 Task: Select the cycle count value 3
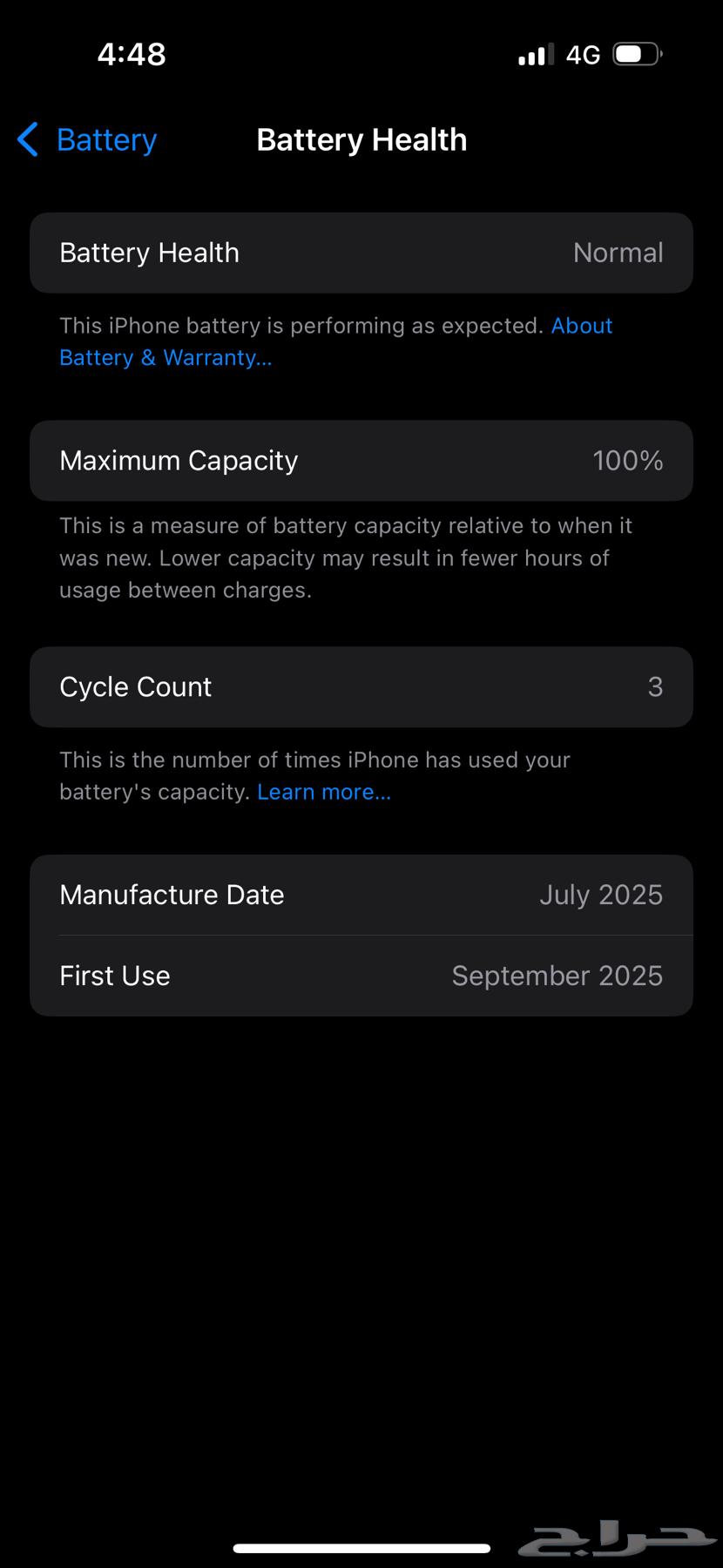656,687
